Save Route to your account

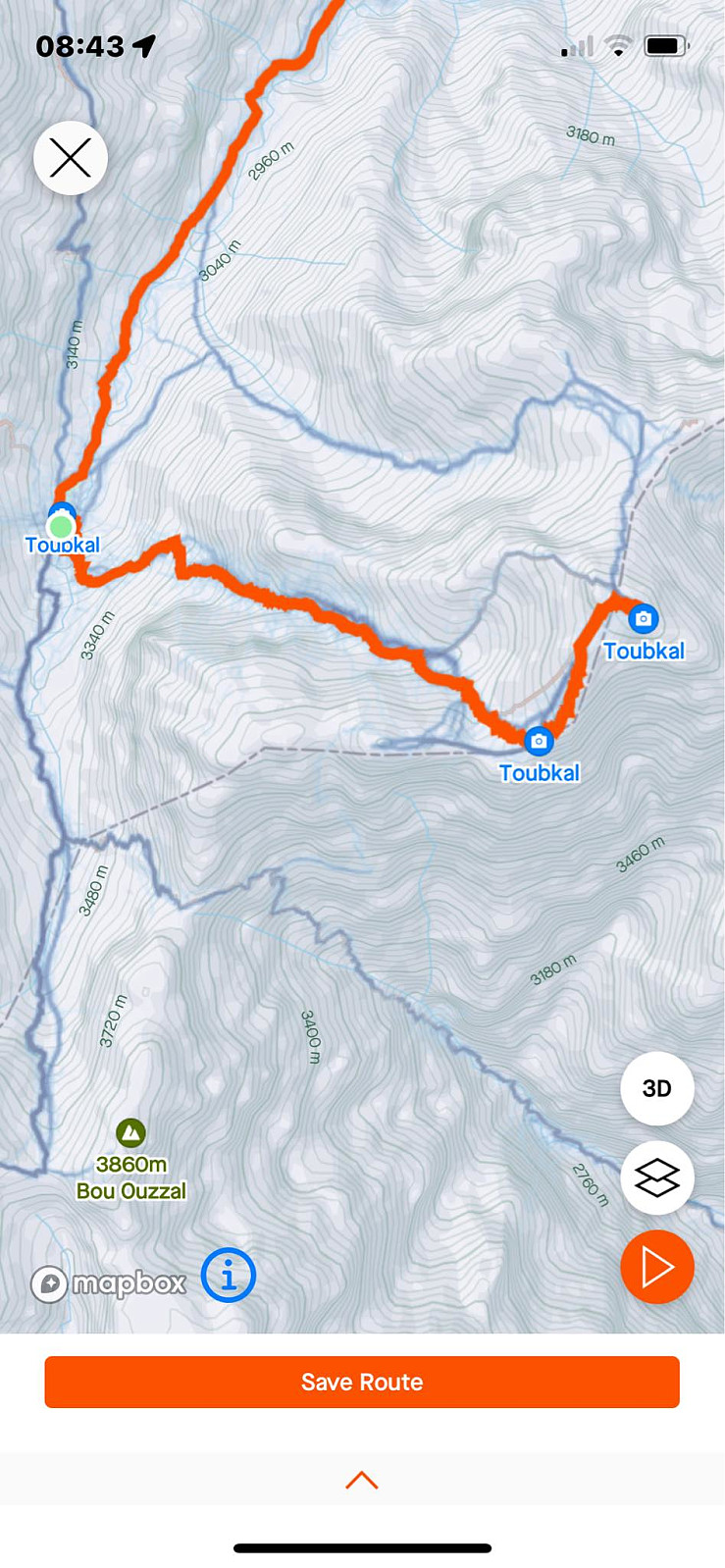point(362,1382)
